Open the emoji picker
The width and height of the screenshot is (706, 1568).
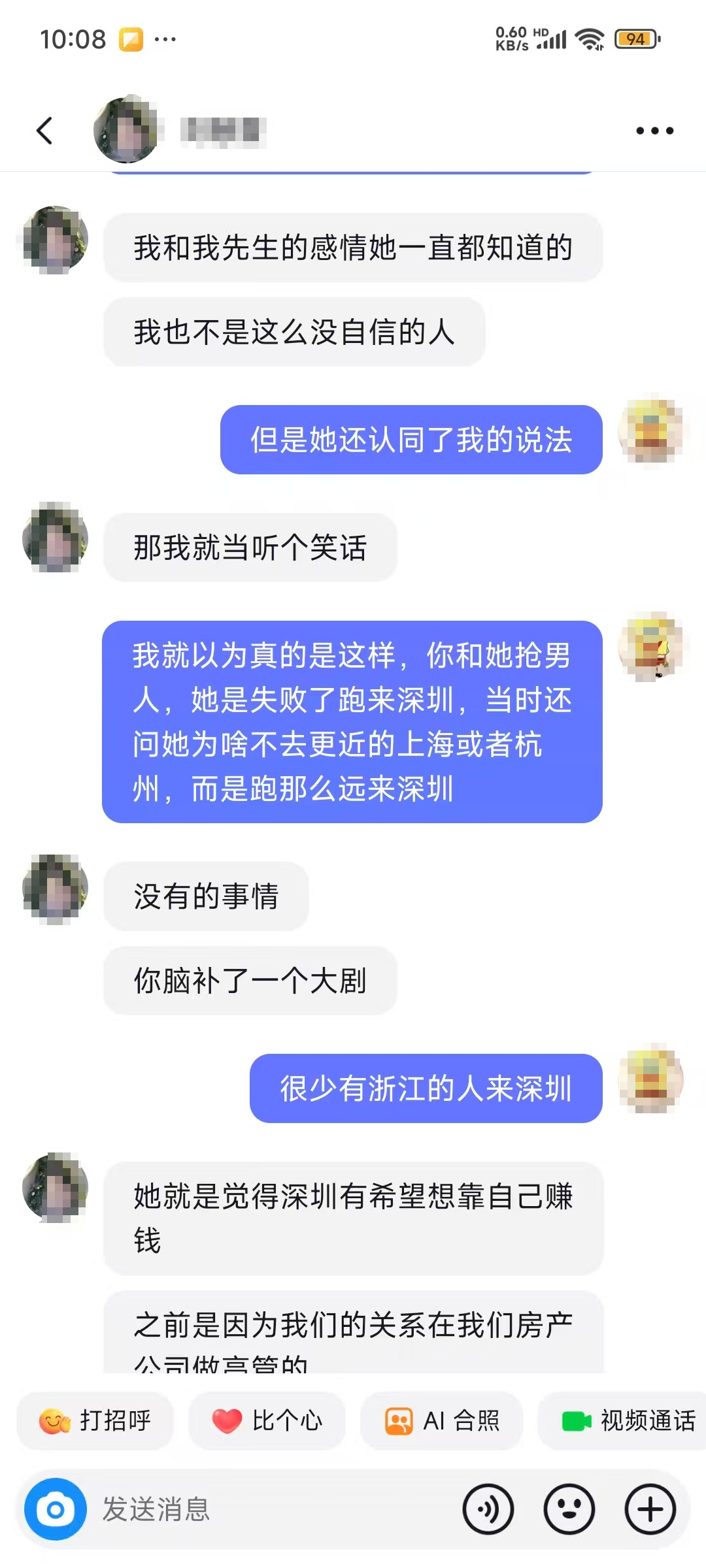tap(569, 1509)
